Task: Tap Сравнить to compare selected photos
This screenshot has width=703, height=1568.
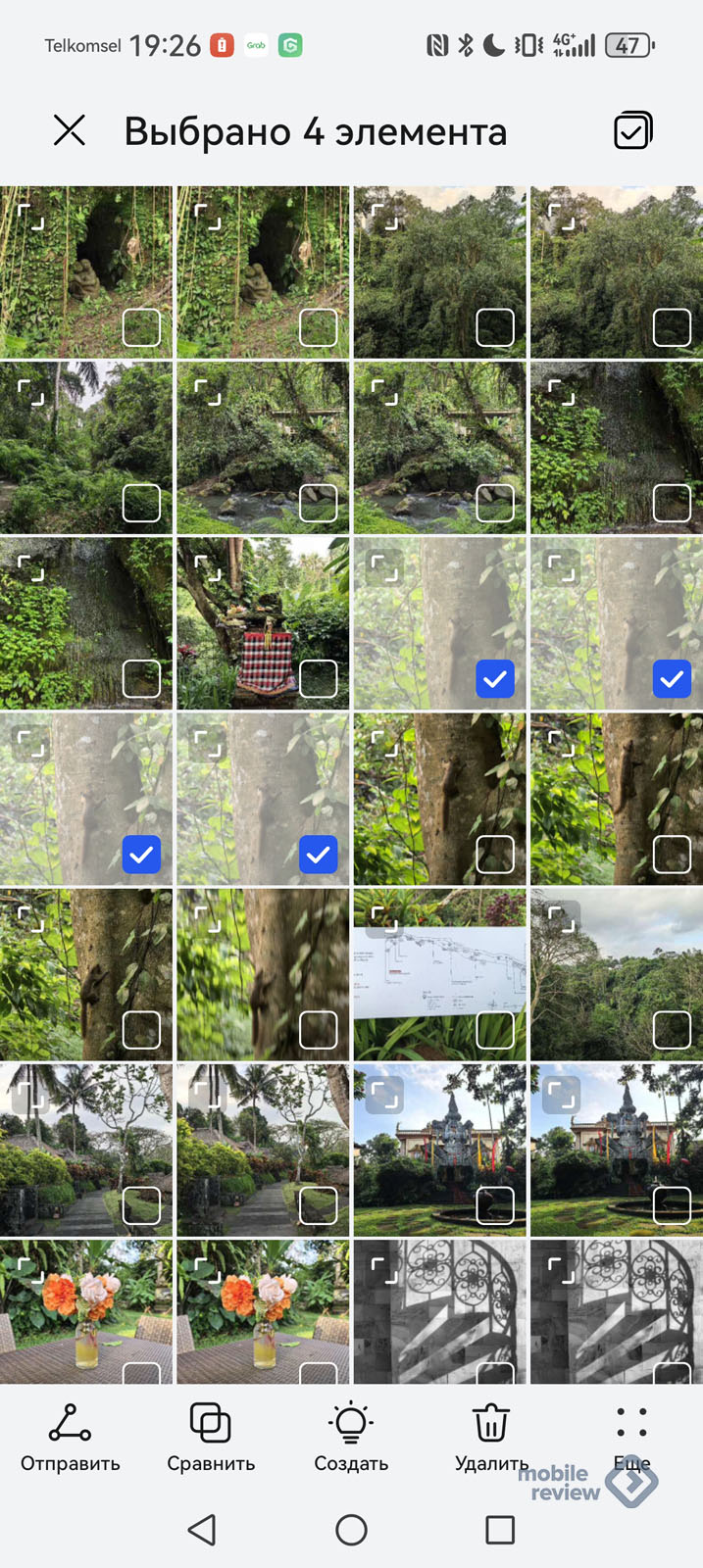Action: click(x=211, y=1438)
